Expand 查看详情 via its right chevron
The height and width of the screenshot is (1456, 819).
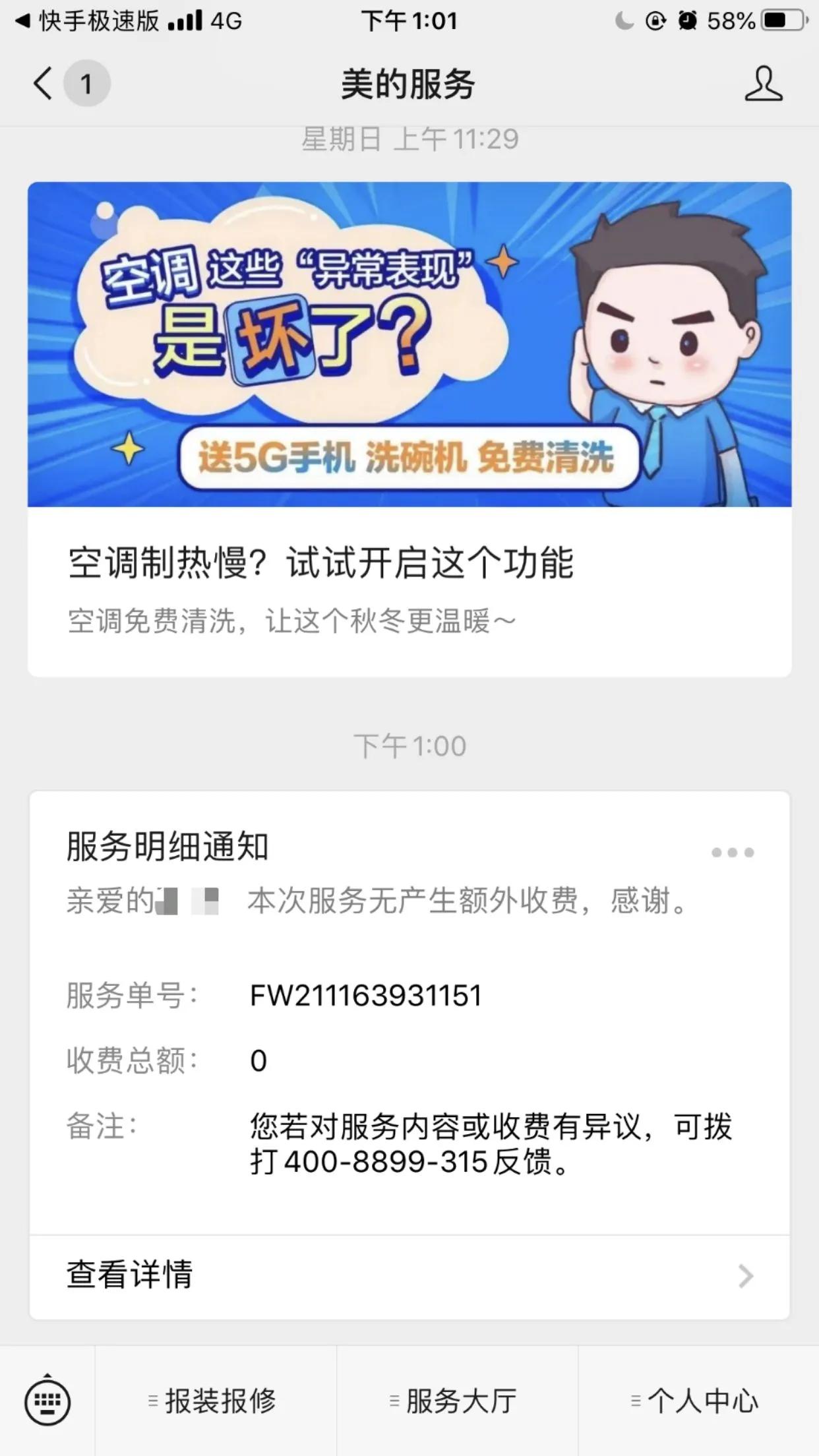[744, 1276]
